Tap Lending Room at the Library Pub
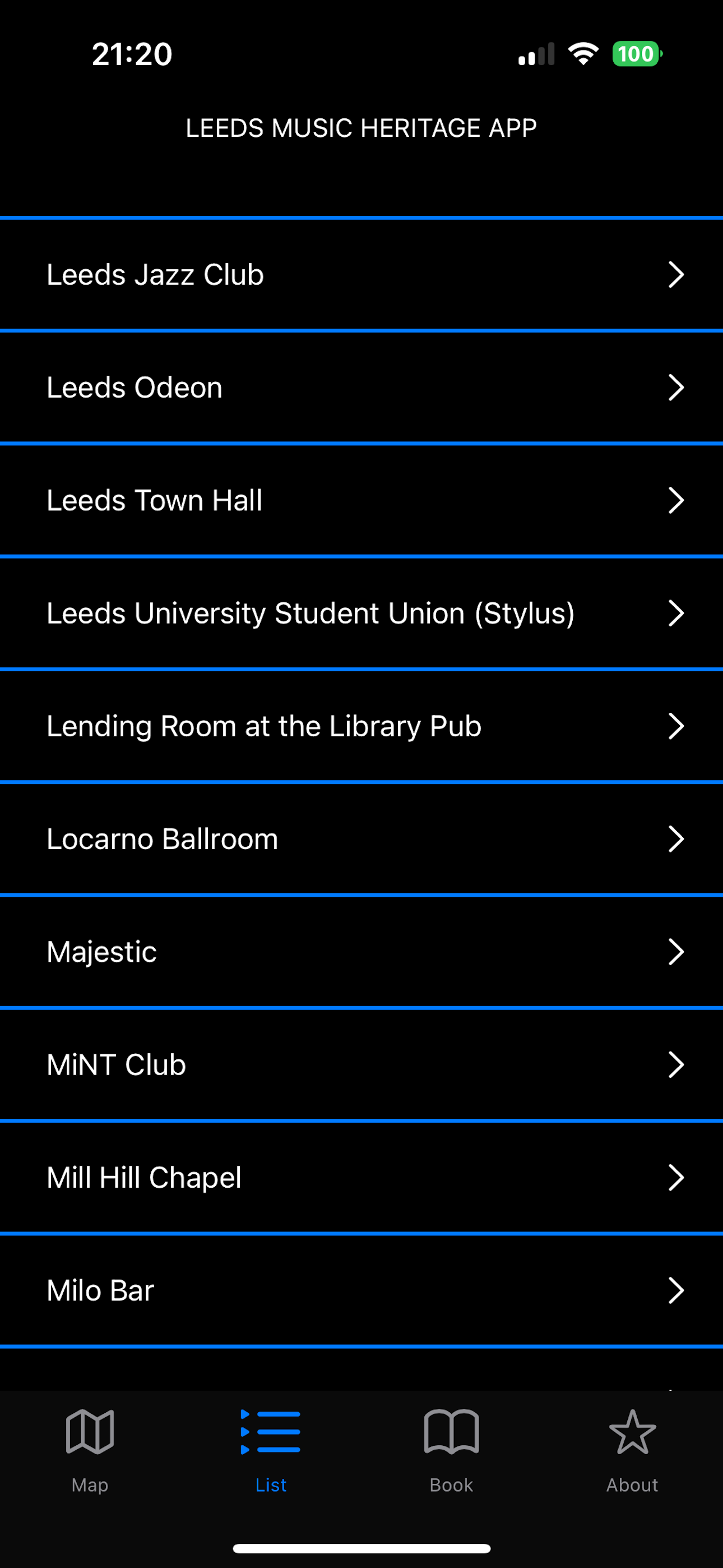 (x=361, y=726)
